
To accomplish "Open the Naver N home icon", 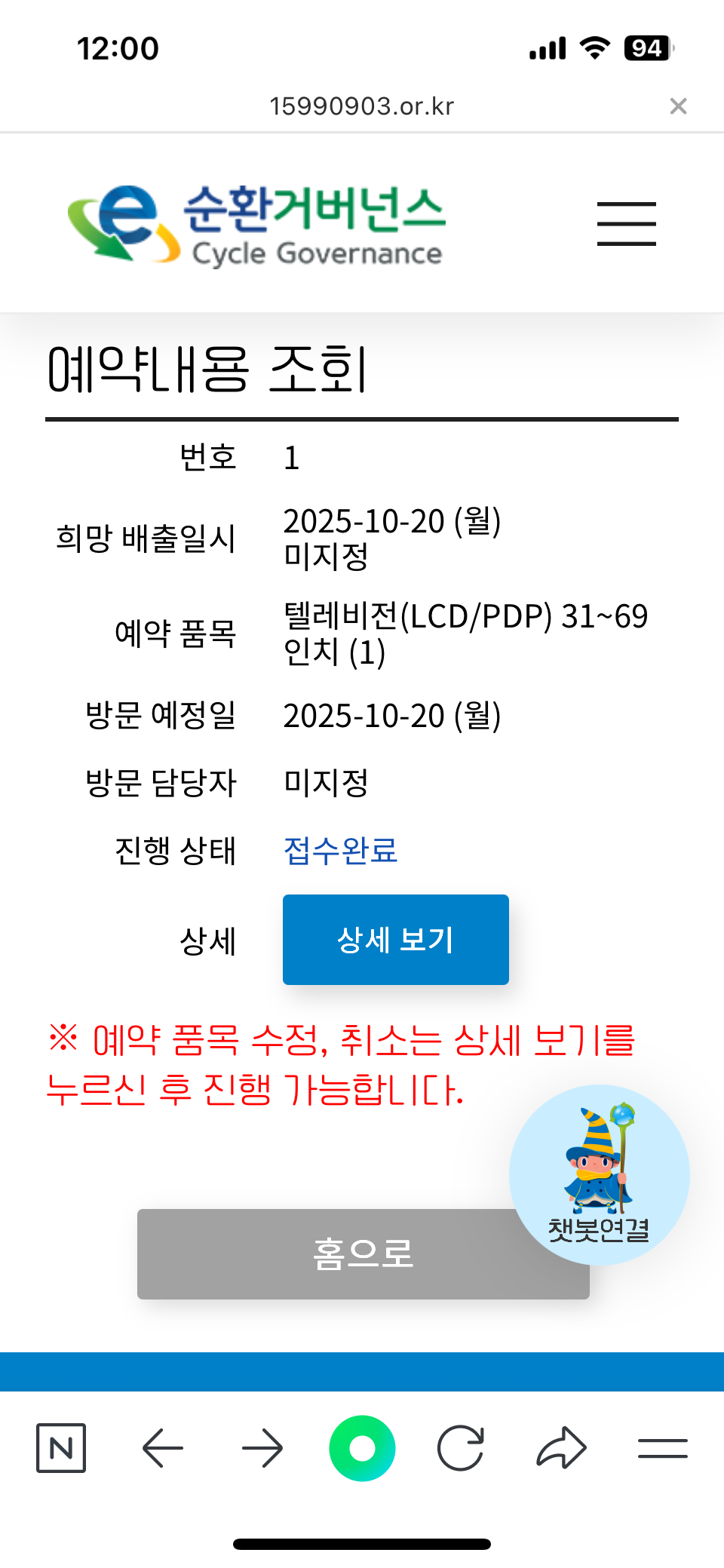I will [61, 1448].
